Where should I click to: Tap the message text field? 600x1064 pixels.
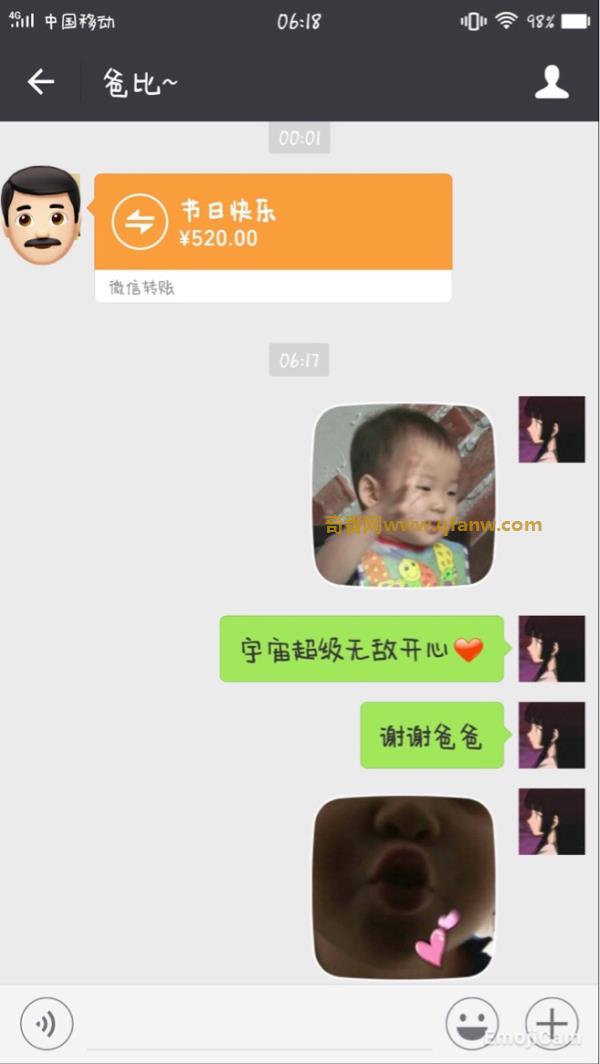[x=260, y=1023]
